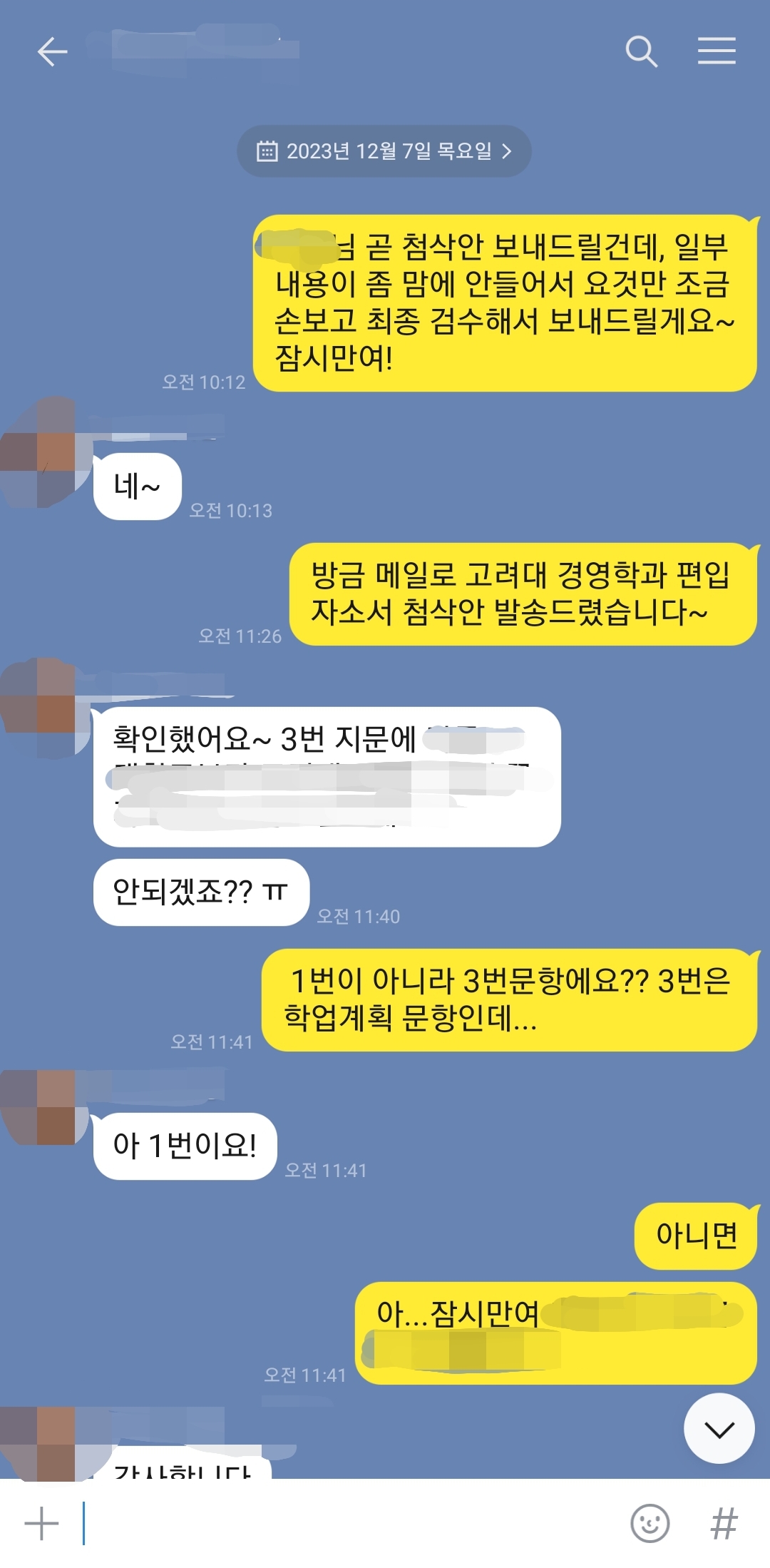Jump to the latest message
The width and height of the screenshot is (770, 1568).
(719, 1429)
